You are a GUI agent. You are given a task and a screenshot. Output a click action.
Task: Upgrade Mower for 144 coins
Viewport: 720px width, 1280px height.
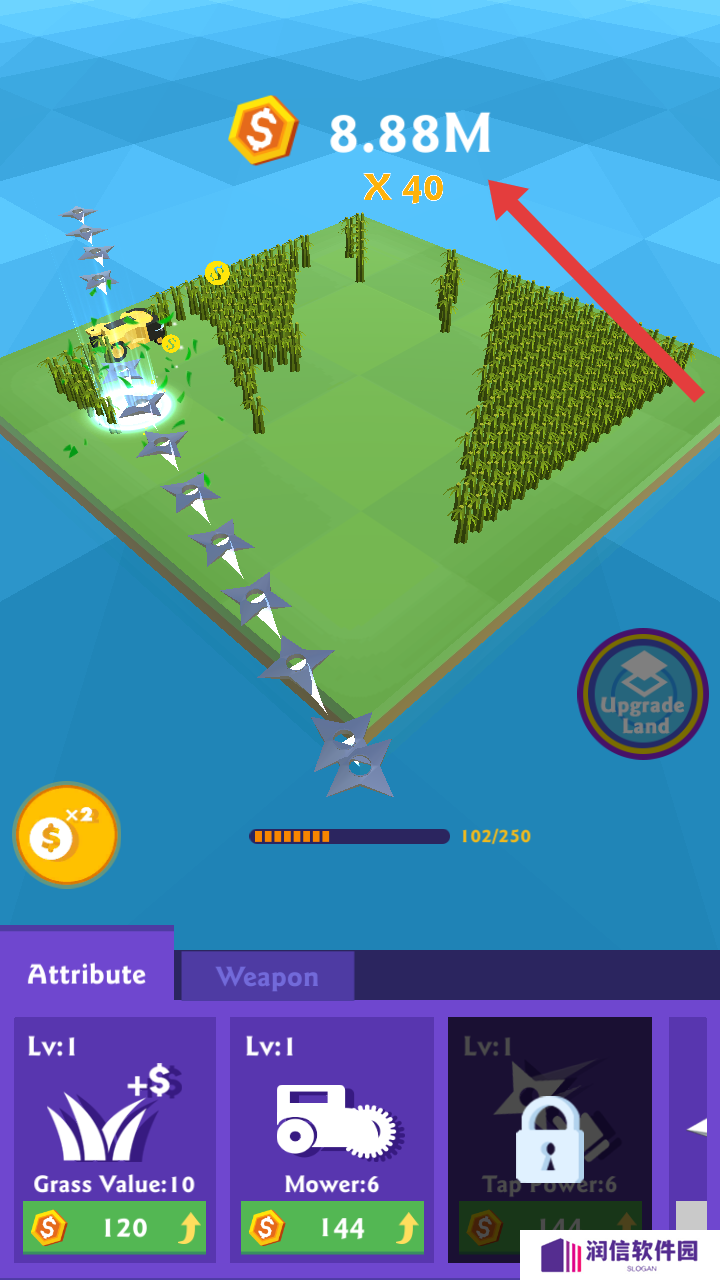pyautogui.click(x=332, y=1227)
